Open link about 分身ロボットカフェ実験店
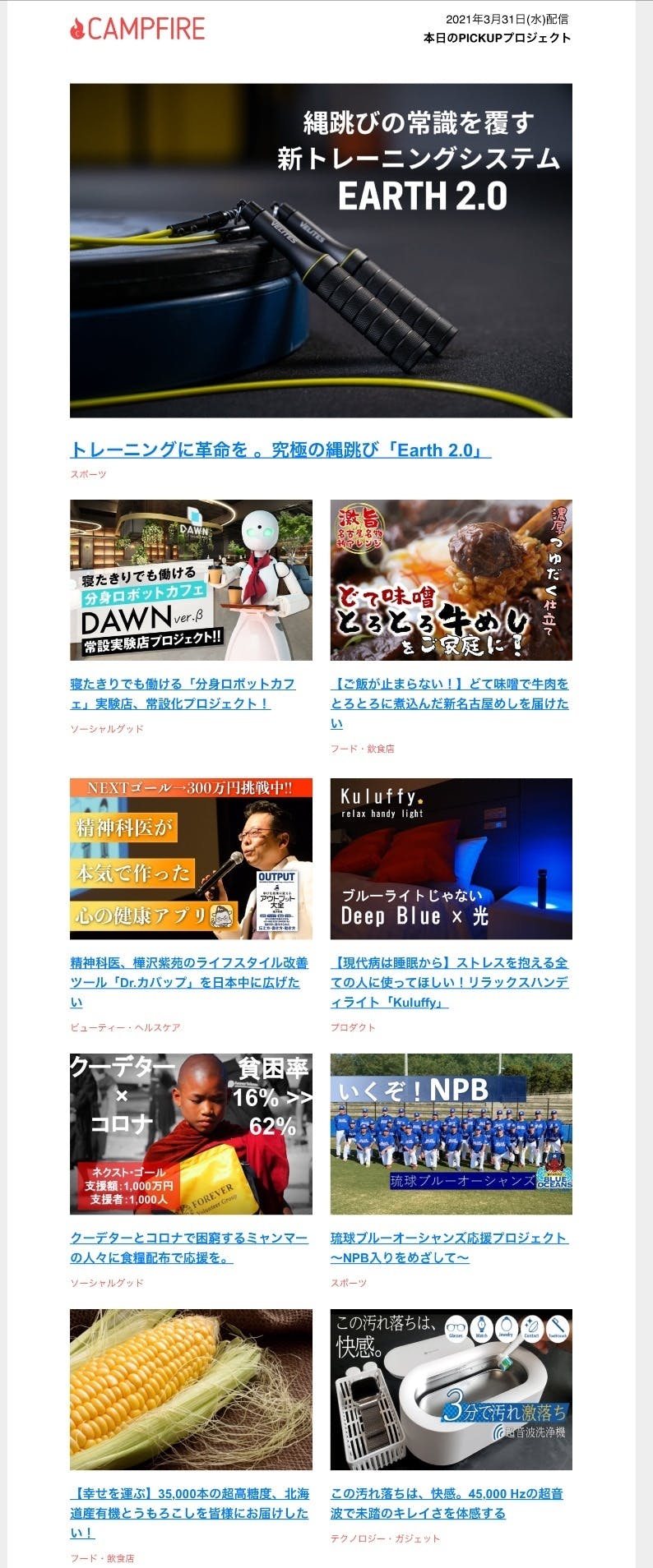Viewport: 653px width, 1568px height. click(183, 694)
